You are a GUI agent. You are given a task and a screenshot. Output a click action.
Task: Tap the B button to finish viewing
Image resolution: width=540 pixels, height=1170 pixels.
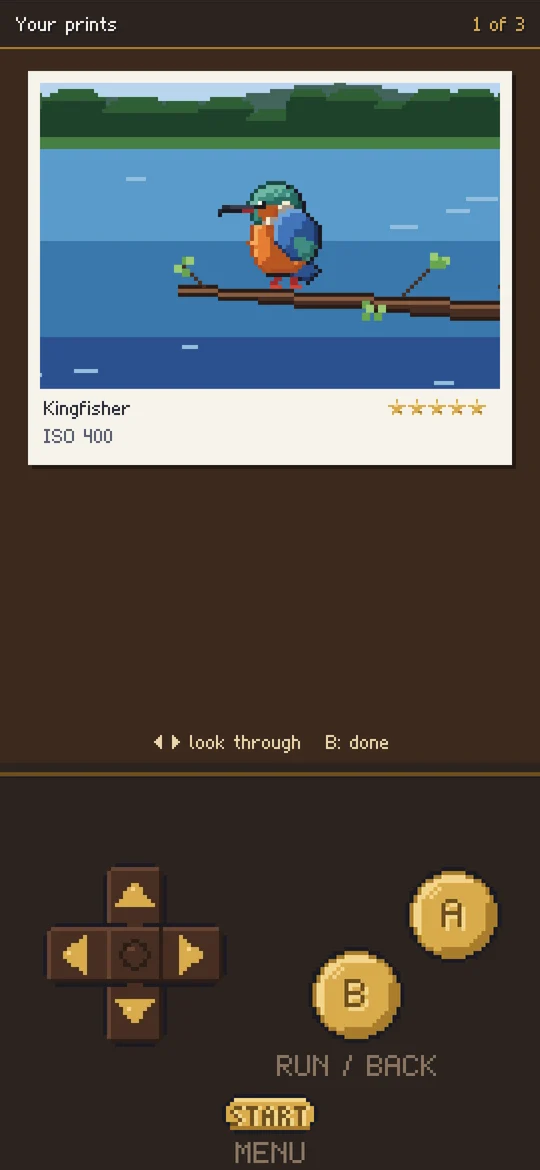click(356, 994)
